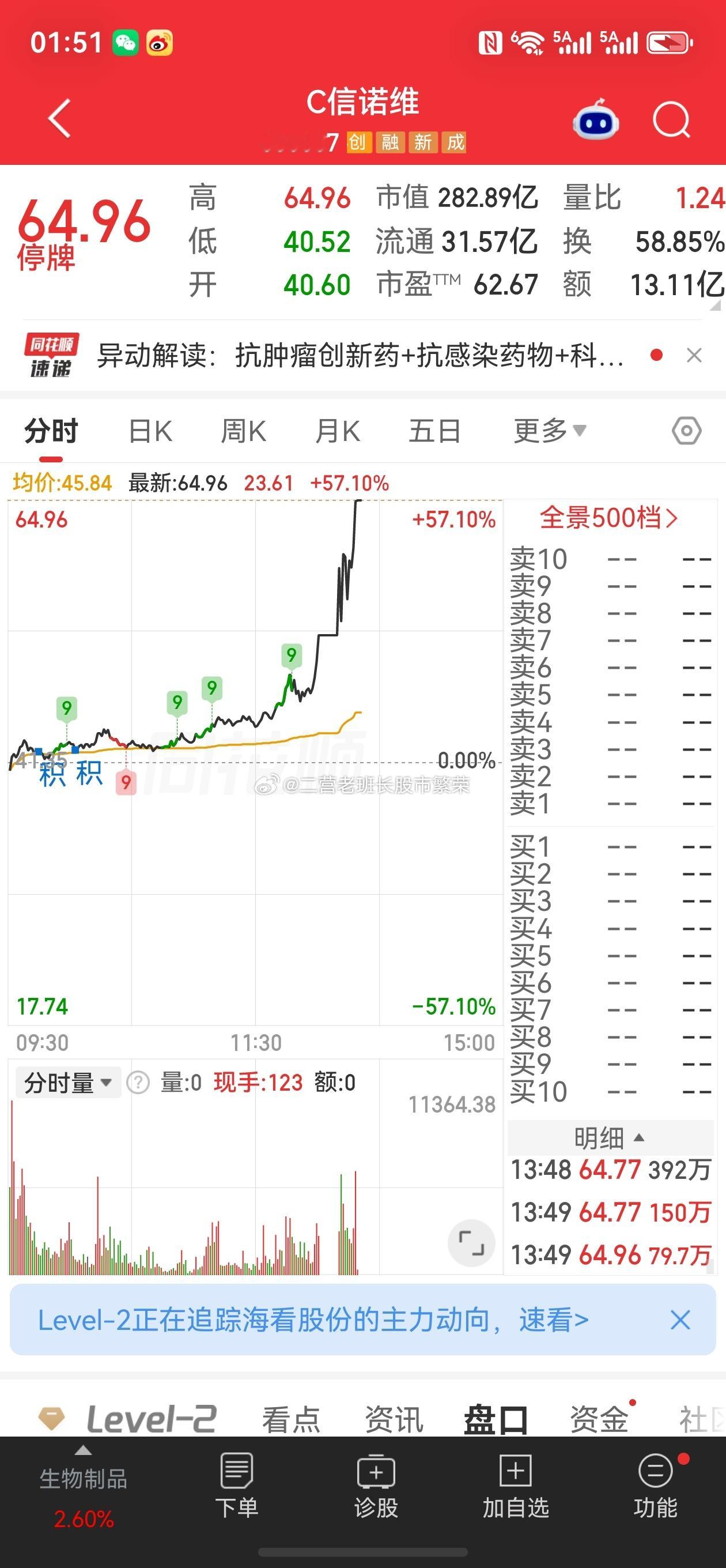The width and height of the screenshot is (726, 1568).
Task: Open the 全景500档 order book link
Action: 608,518
